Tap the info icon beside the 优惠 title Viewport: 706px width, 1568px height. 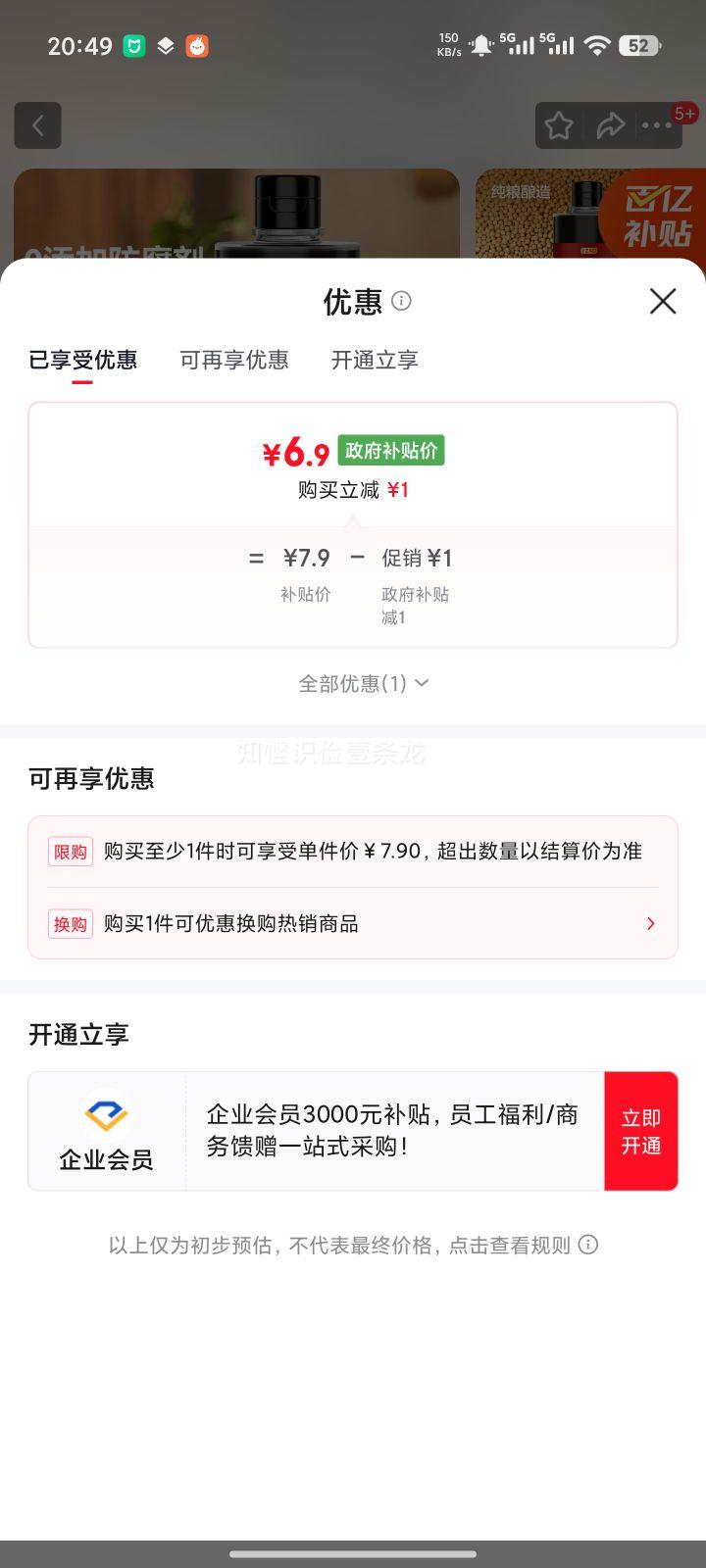point(400,303)
